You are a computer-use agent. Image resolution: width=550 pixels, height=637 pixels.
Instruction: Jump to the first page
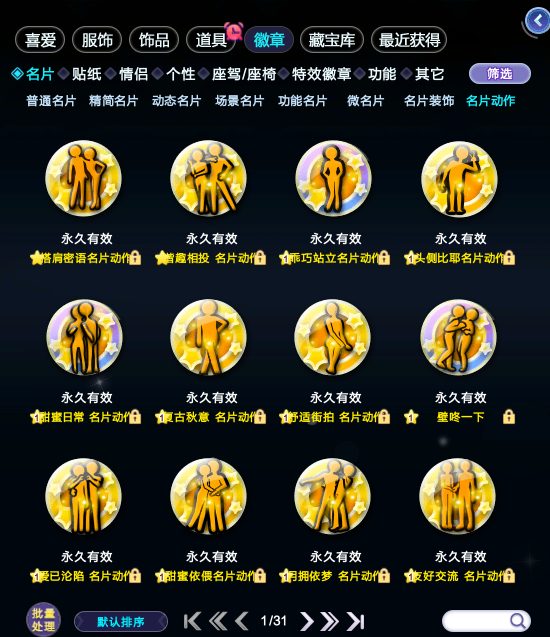192,621
